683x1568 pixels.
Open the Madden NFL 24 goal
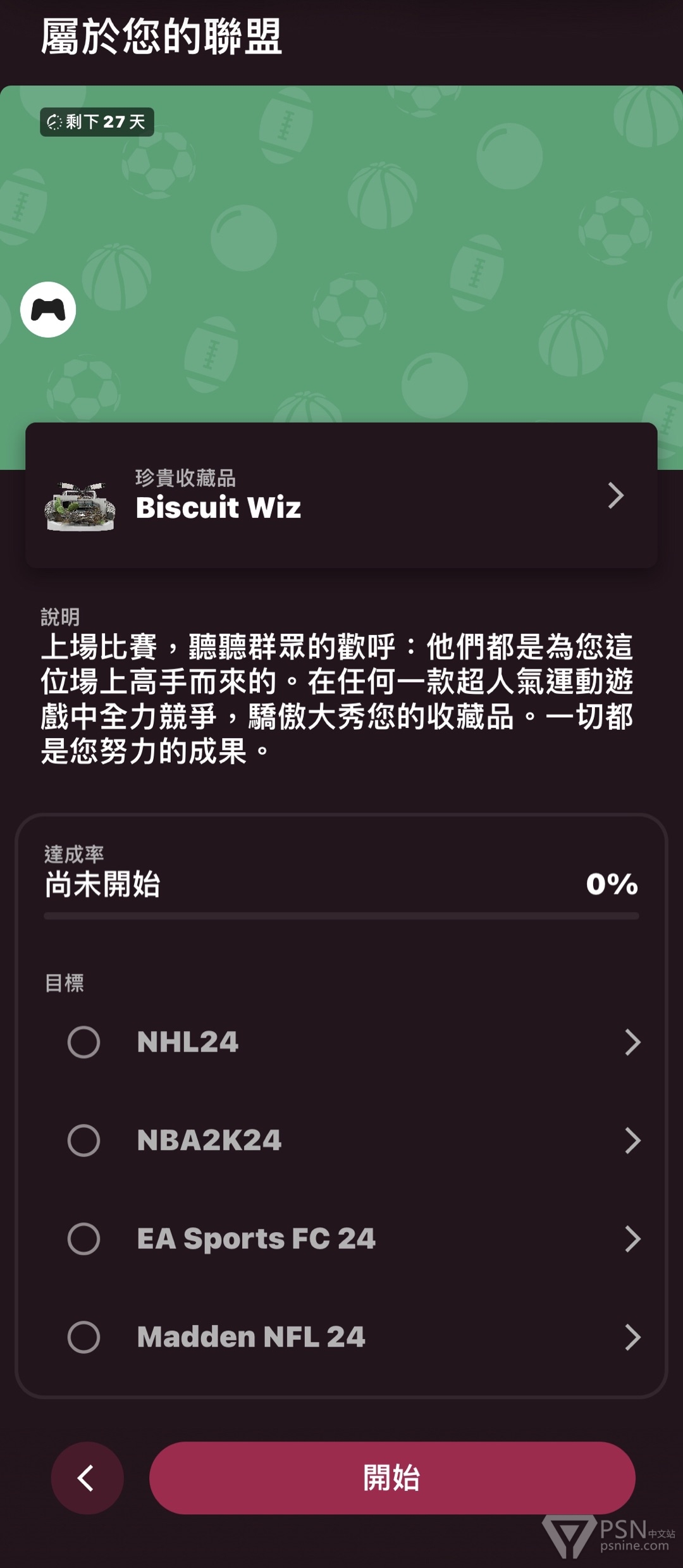pyautogui.click(x=354, y=1337)
